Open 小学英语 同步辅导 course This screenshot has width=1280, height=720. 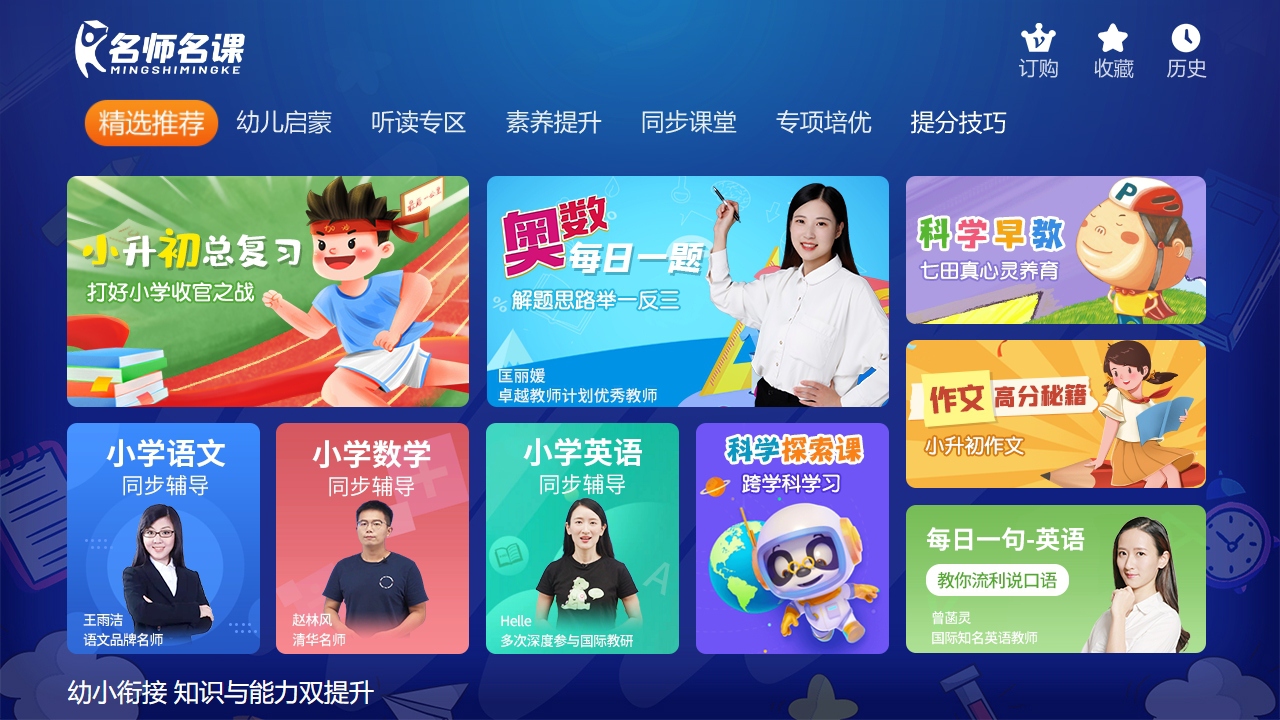[x=582, y=538]
